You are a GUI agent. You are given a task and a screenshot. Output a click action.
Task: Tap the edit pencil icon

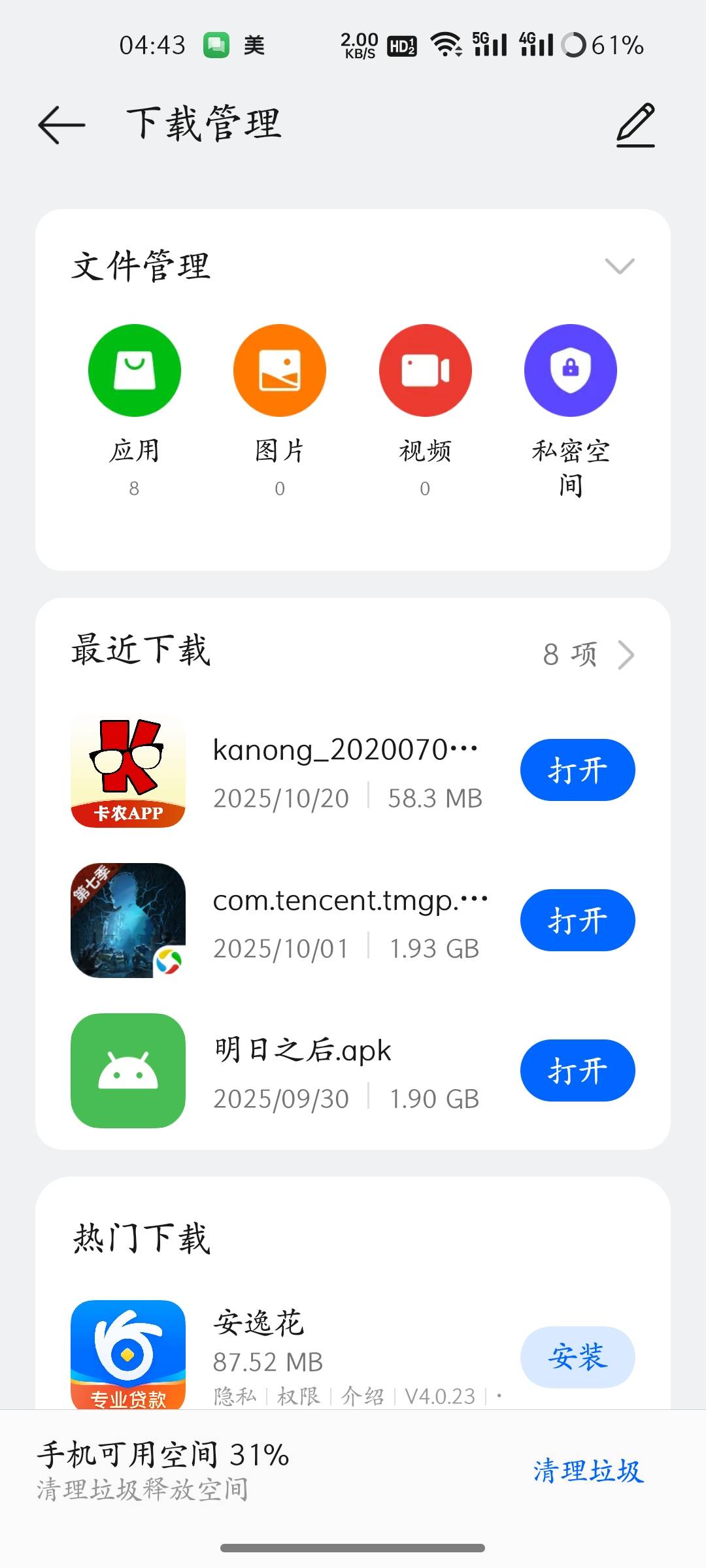click(x=635, y=124)
